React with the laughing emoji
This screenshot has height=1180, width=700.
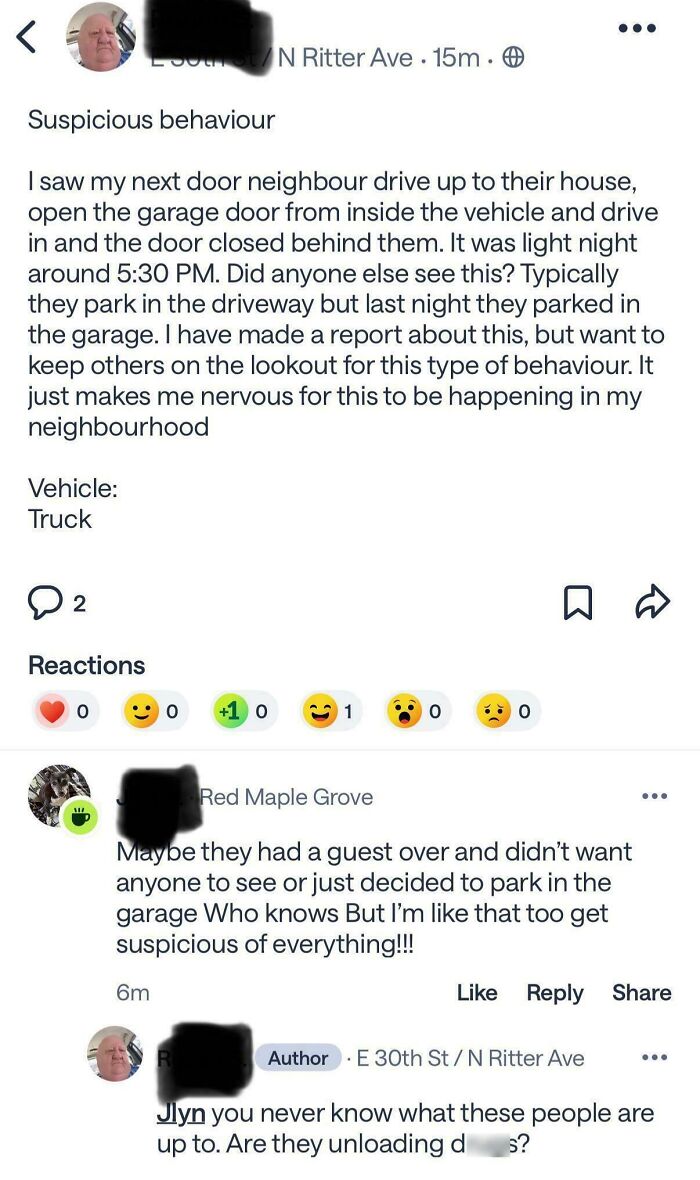tap(330, 711)
